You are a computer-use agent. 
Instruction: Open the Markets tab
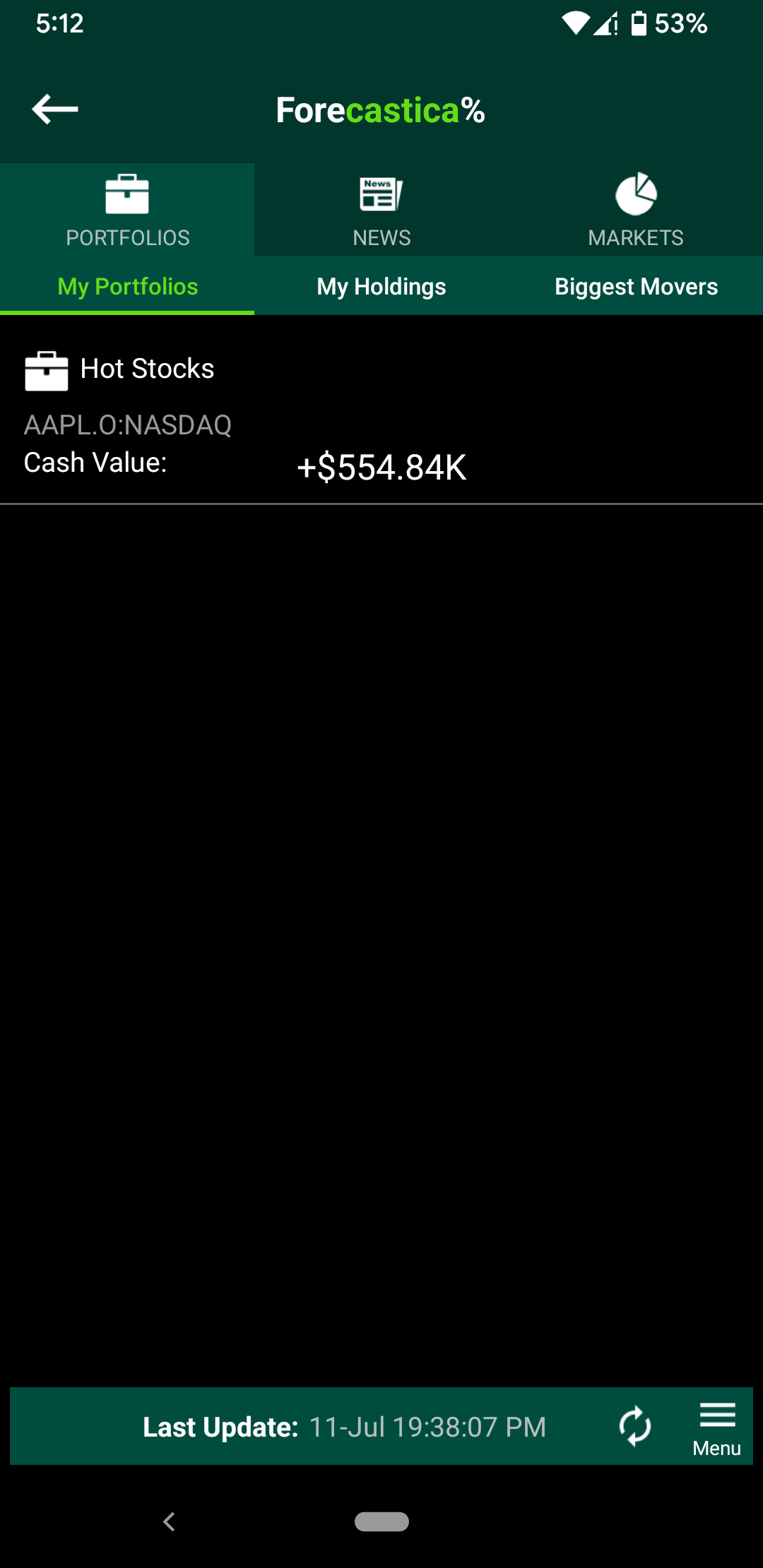636,210
